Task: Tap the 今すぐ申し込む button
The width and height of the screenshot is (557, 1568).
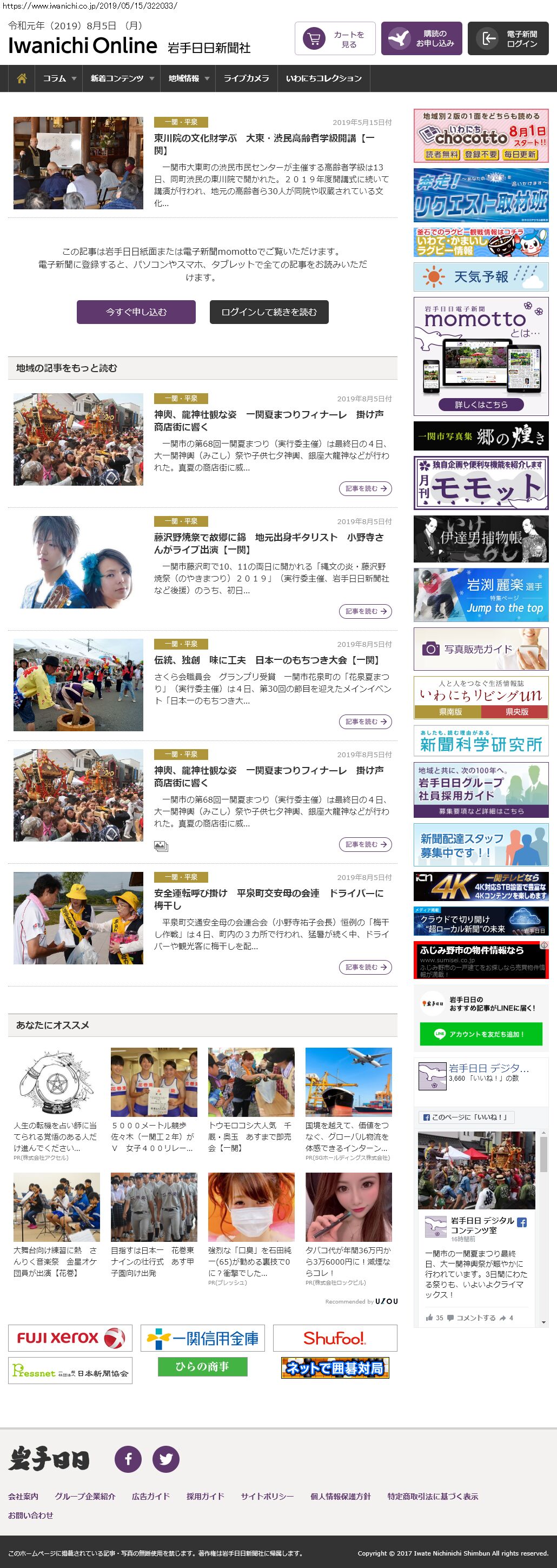Action: (136, 312)
